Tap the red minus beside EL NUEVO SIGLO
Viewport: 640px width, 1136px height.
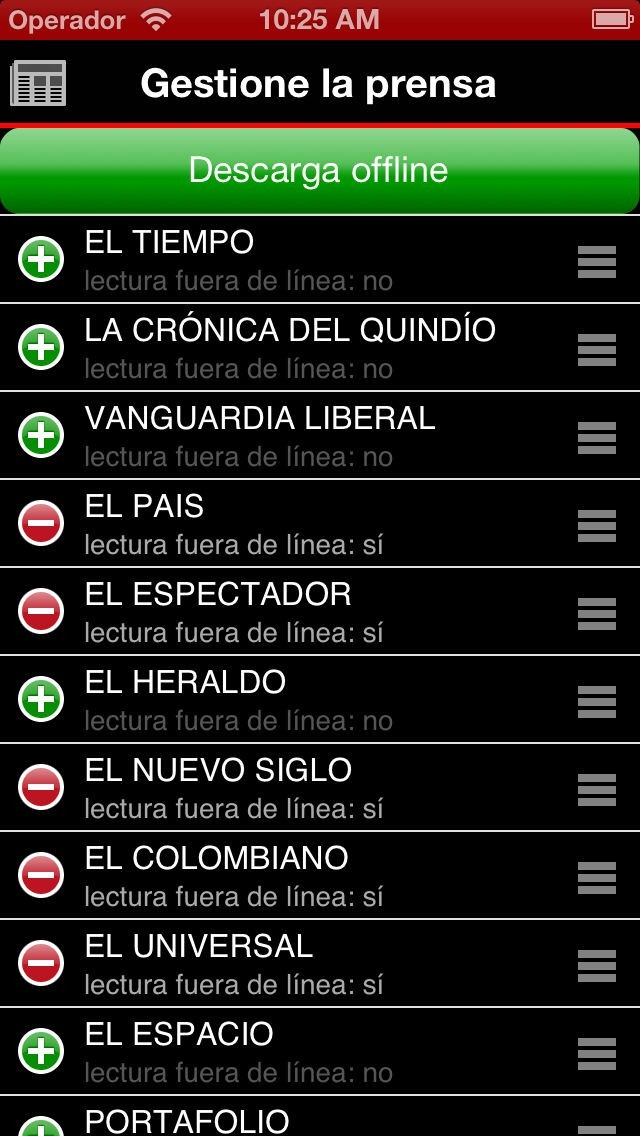(x=41, y=788)
